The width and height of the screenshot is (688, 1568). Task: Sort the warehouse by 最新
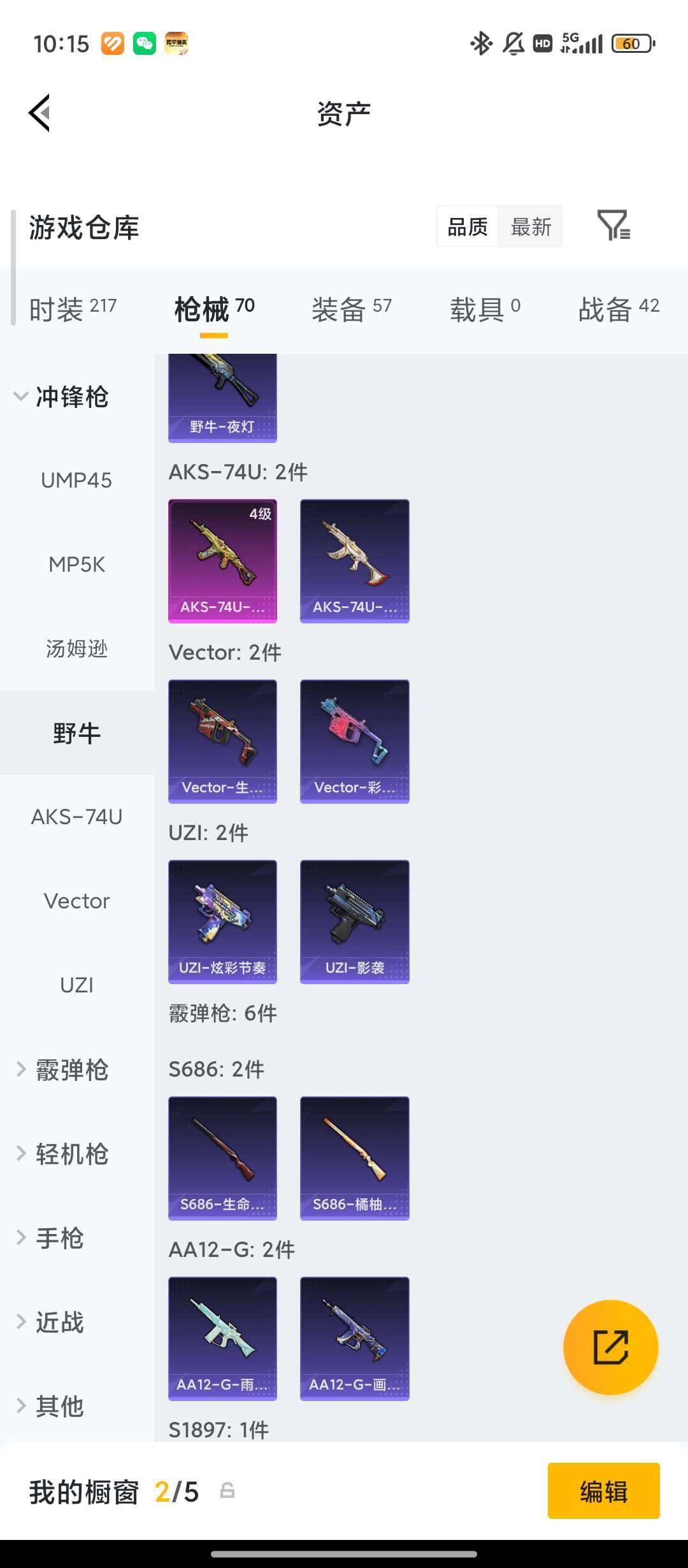tap(531, 227)
